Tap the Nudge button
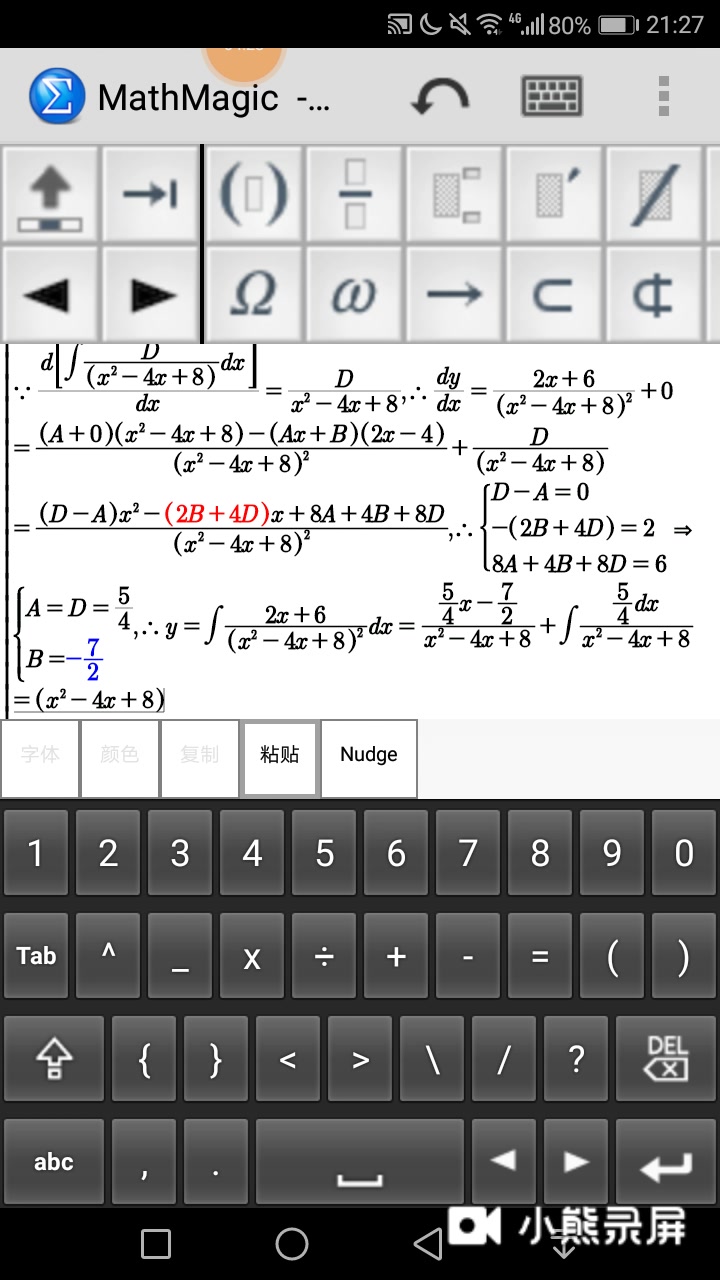 click(x=369, y=757)
